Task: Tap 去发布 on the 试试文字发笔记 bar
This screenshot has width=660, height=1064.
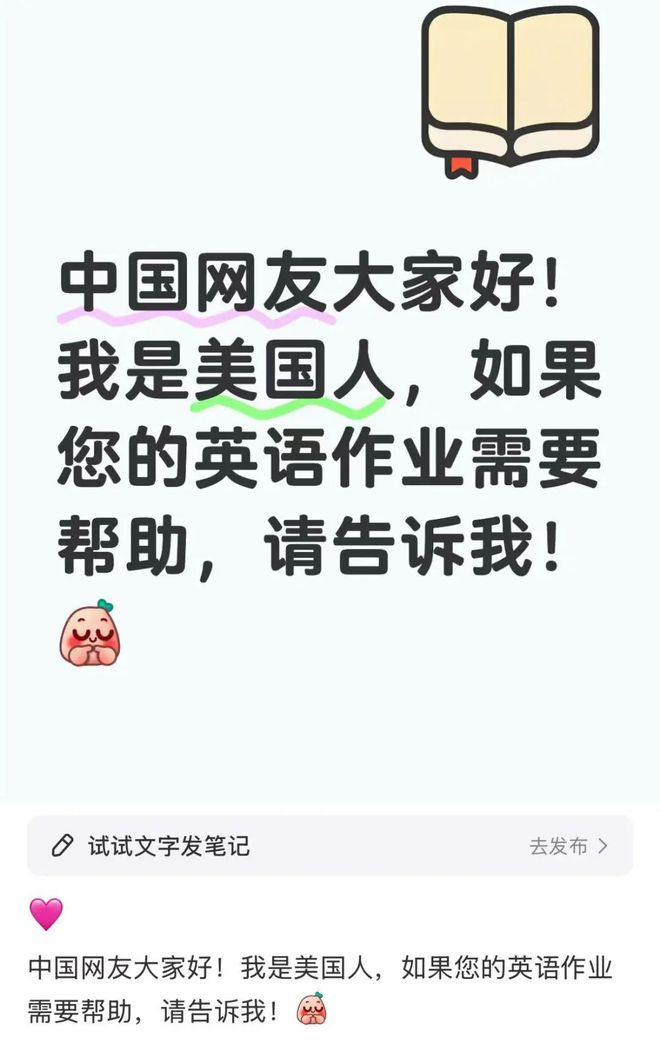Action: (568, 846)
